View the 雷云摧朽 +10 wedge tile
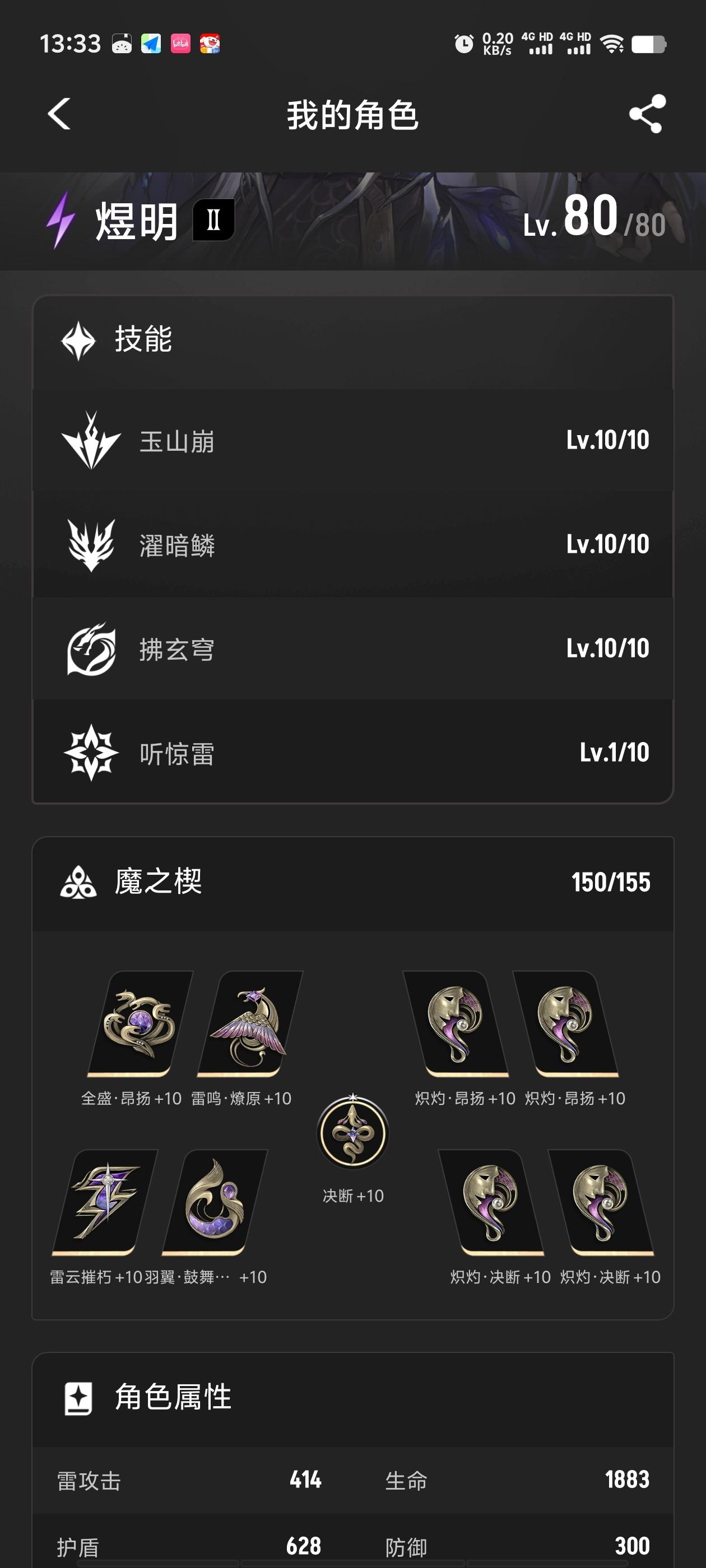 [x=105, y=1202]
